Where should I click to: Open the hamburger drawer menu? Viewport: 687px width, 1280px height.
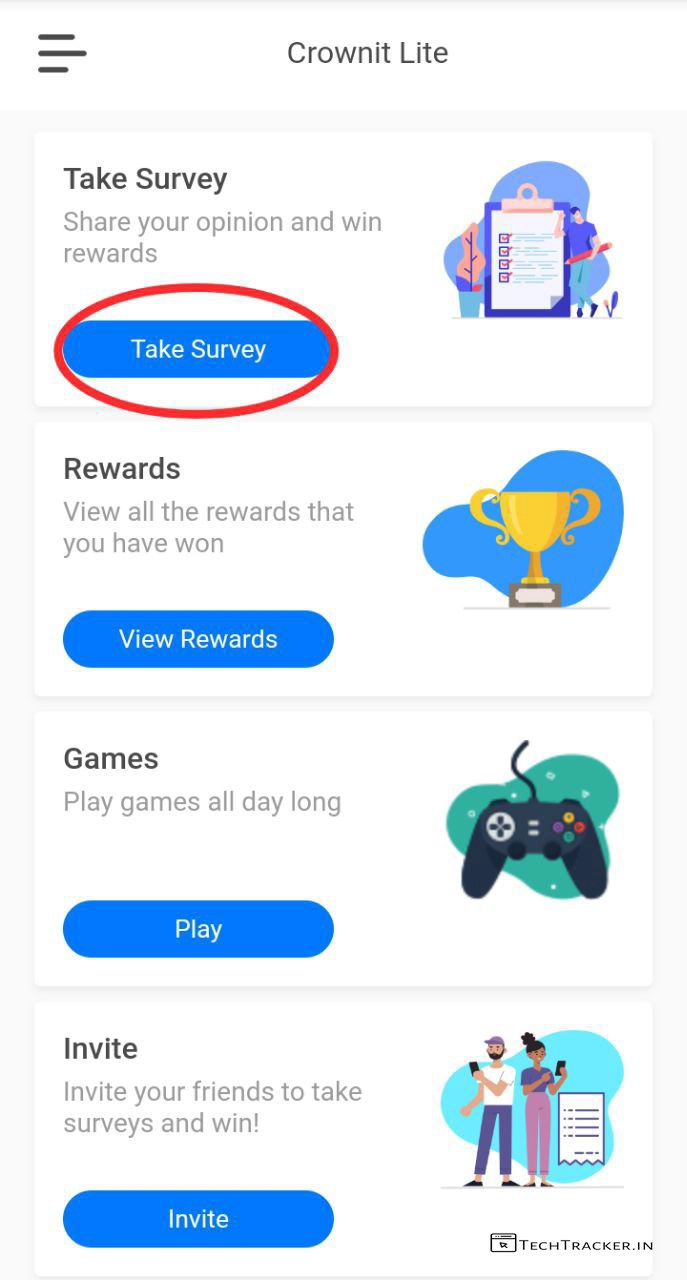click(62, 53)
